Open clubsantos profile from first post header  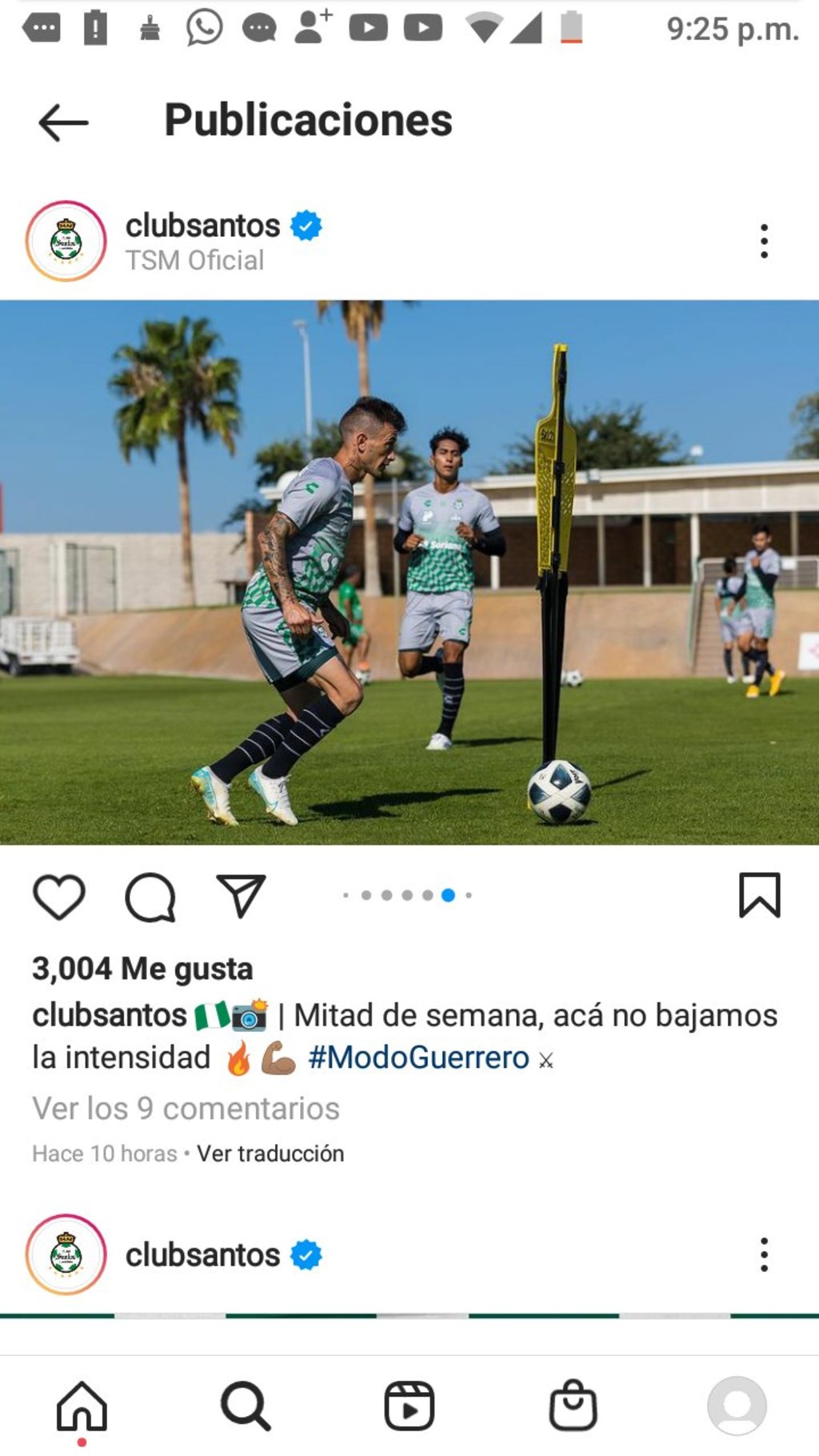click(x=202, y=226)
